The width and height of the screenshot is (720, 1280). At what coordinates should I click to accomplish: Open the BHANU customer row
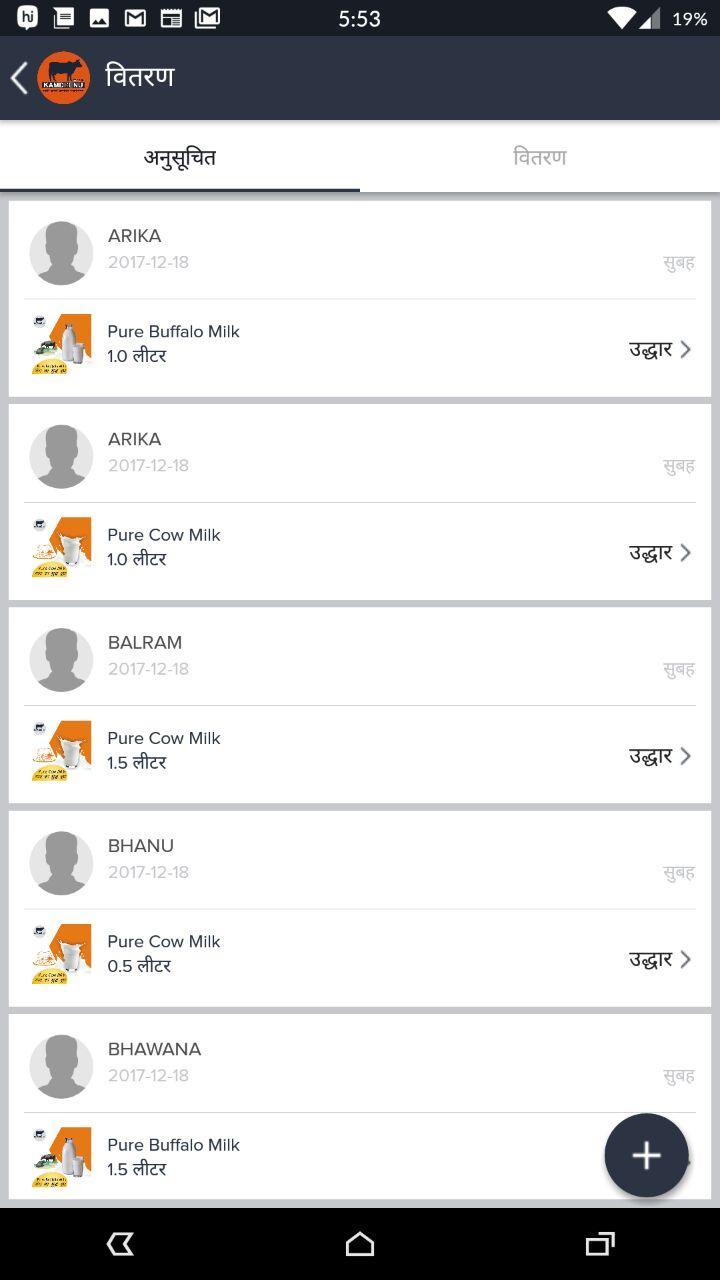[x=360, y=859]
